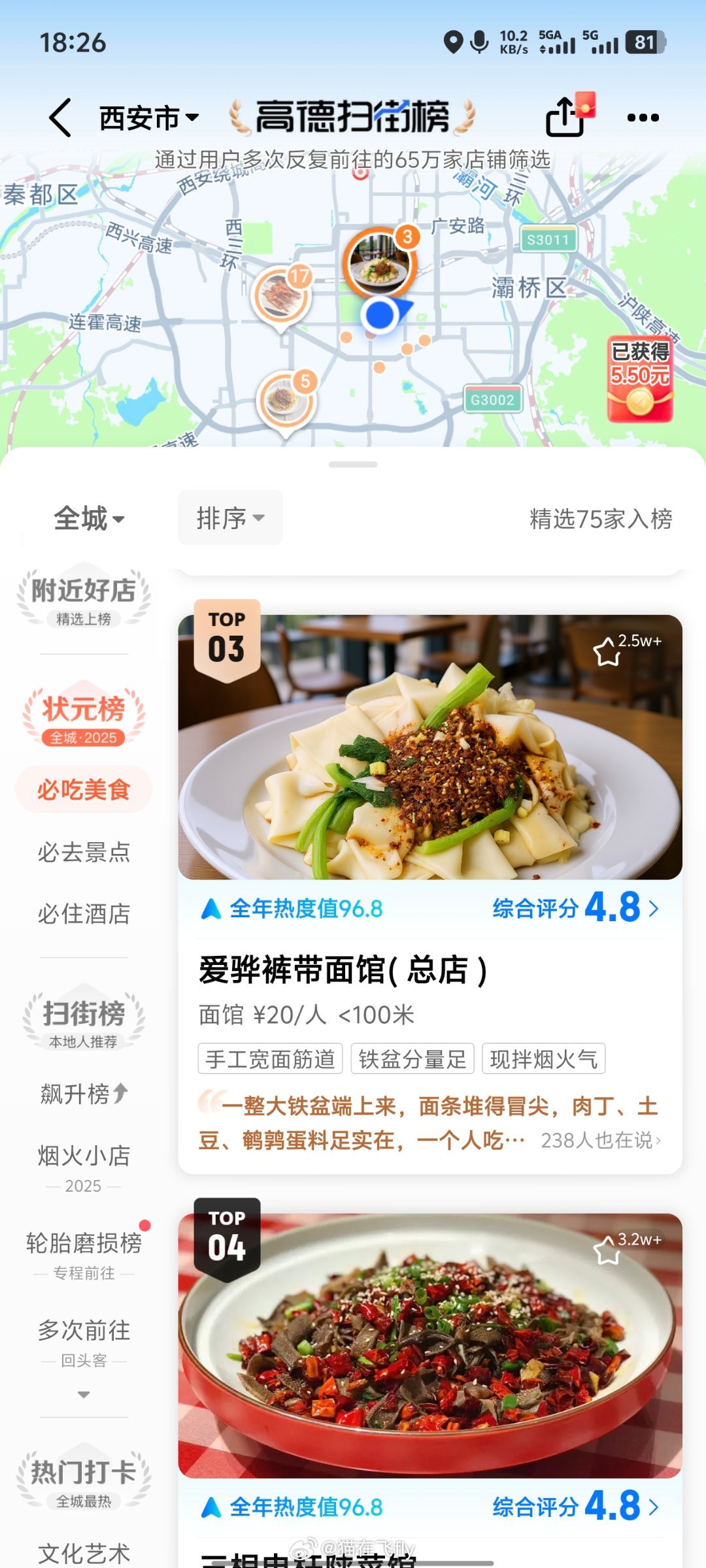
Task: Open the 爱骅裤带面馆(总店) restaurant card
Action: [x=343, y=970]
